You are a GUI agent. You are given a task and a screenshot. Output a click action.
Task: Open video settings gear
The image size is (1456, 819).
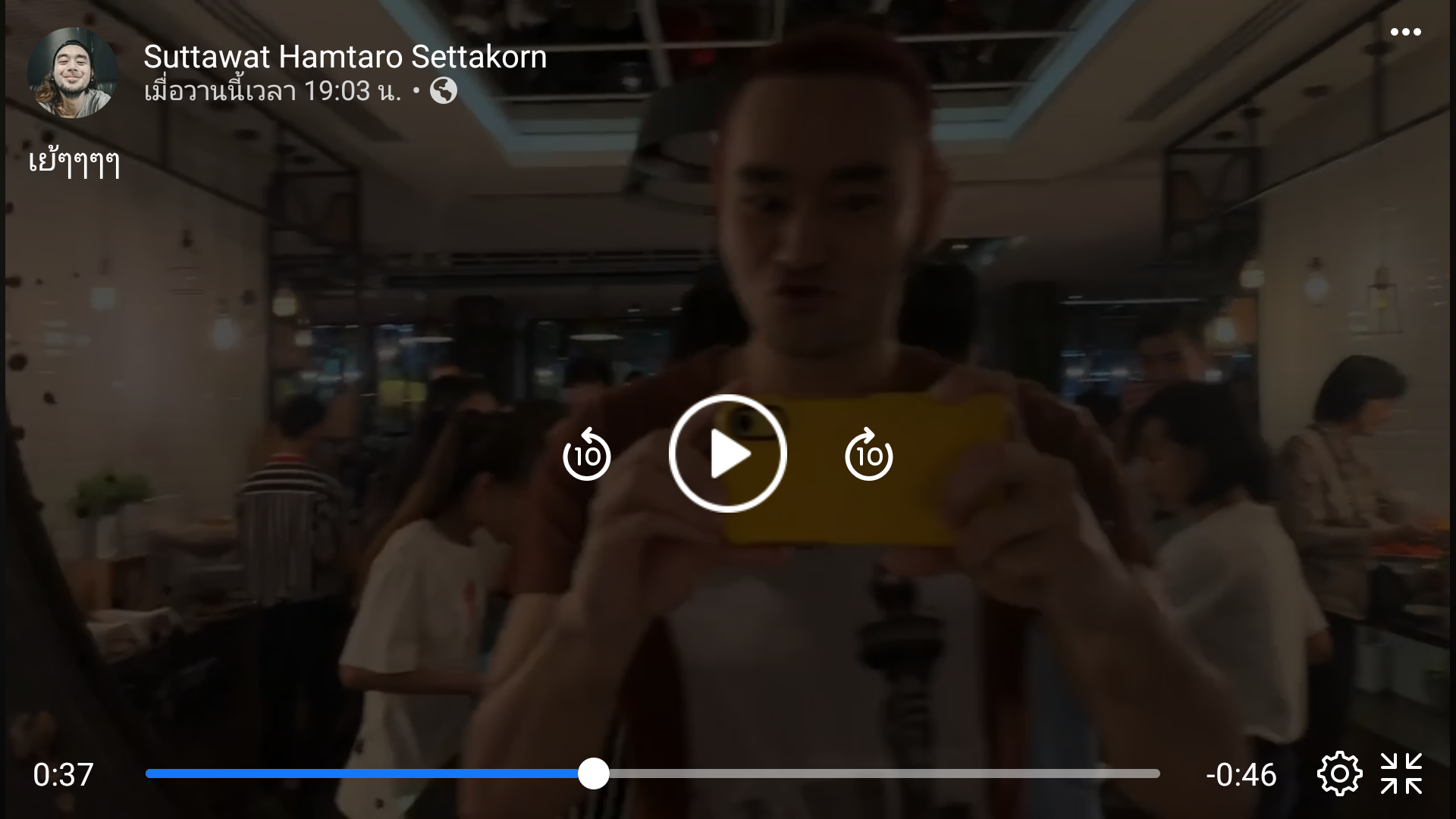[x=1339, y=774]
